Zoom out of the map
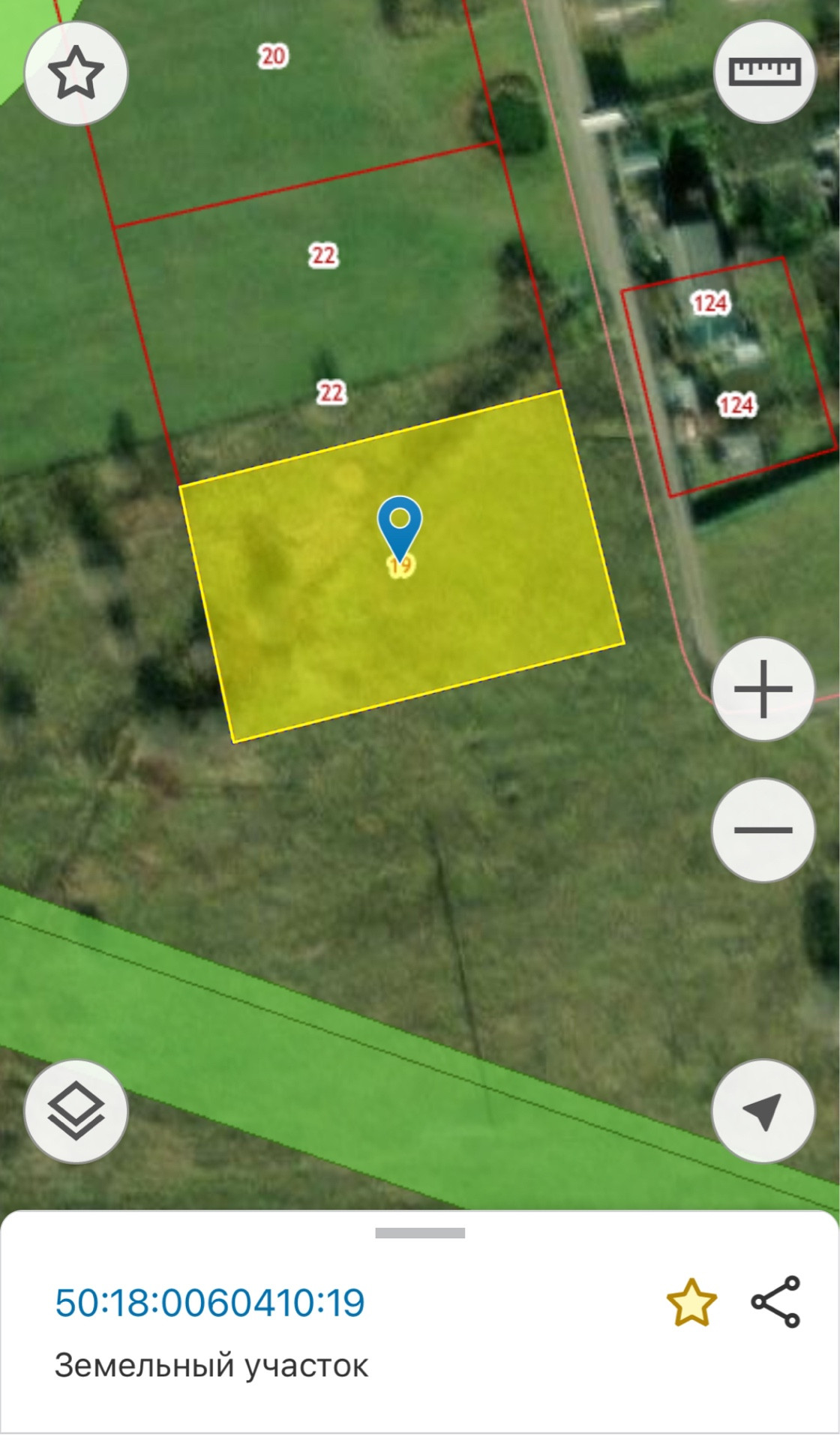 click(763, 830)
